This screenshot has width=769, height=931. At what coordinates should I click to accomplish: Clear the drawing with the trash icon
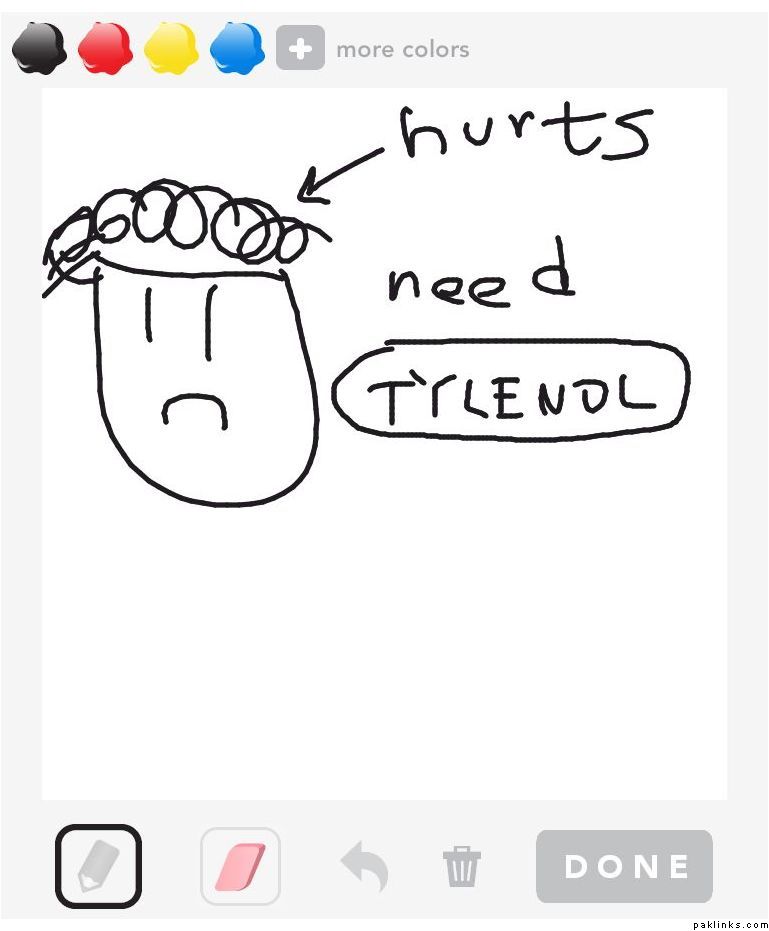(462, 866)
